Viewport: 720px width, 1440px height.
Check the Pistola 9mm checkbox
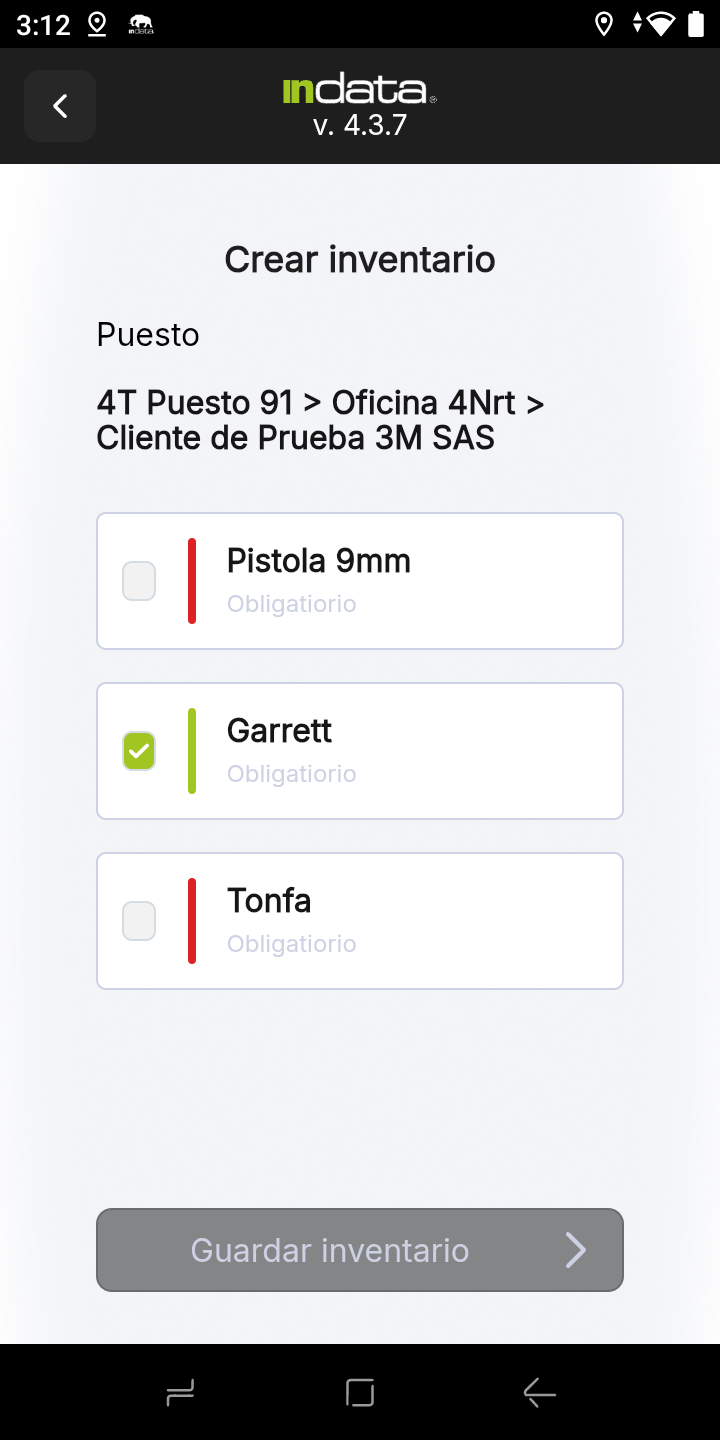(139, 581)
